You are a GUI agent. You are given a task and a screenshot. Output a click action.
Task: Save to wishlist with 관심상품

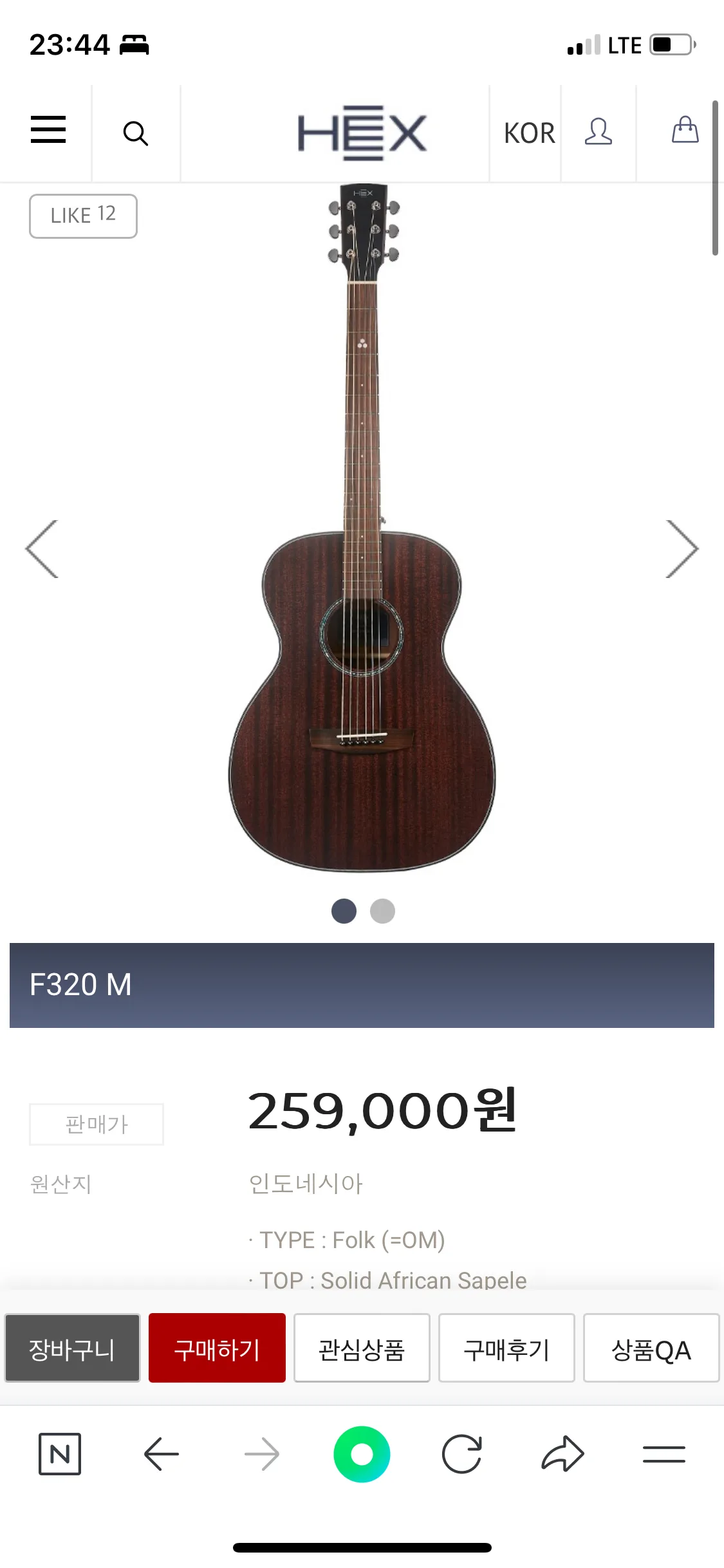click(362, 1348)
